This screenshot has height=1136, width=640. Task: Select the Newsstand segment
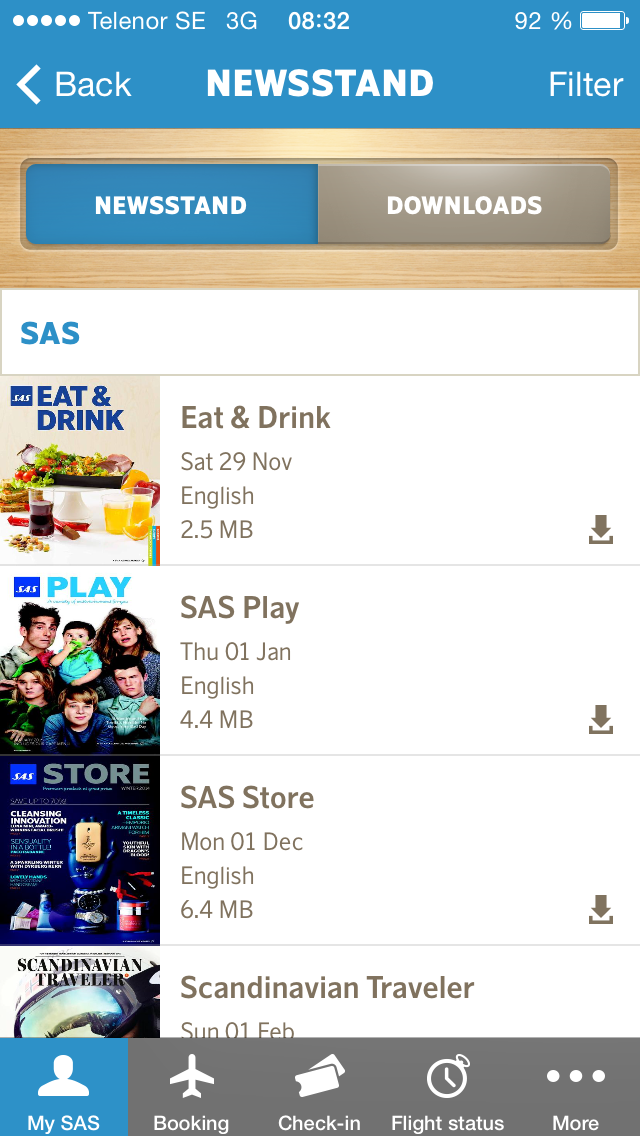(x=171, y=205)
